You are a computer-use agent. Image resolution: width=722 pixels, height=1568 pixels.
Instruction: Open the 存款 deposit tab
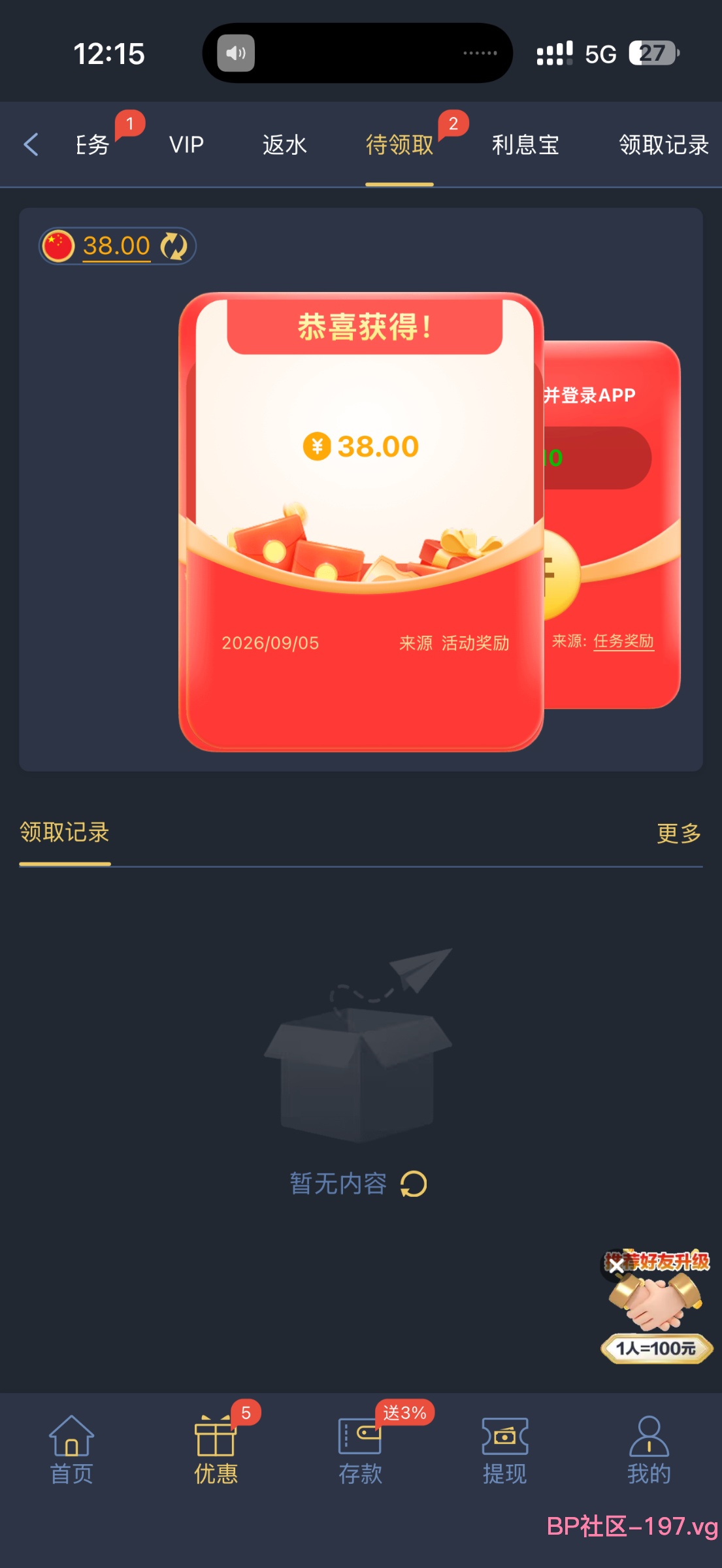tap(361, 1449)
